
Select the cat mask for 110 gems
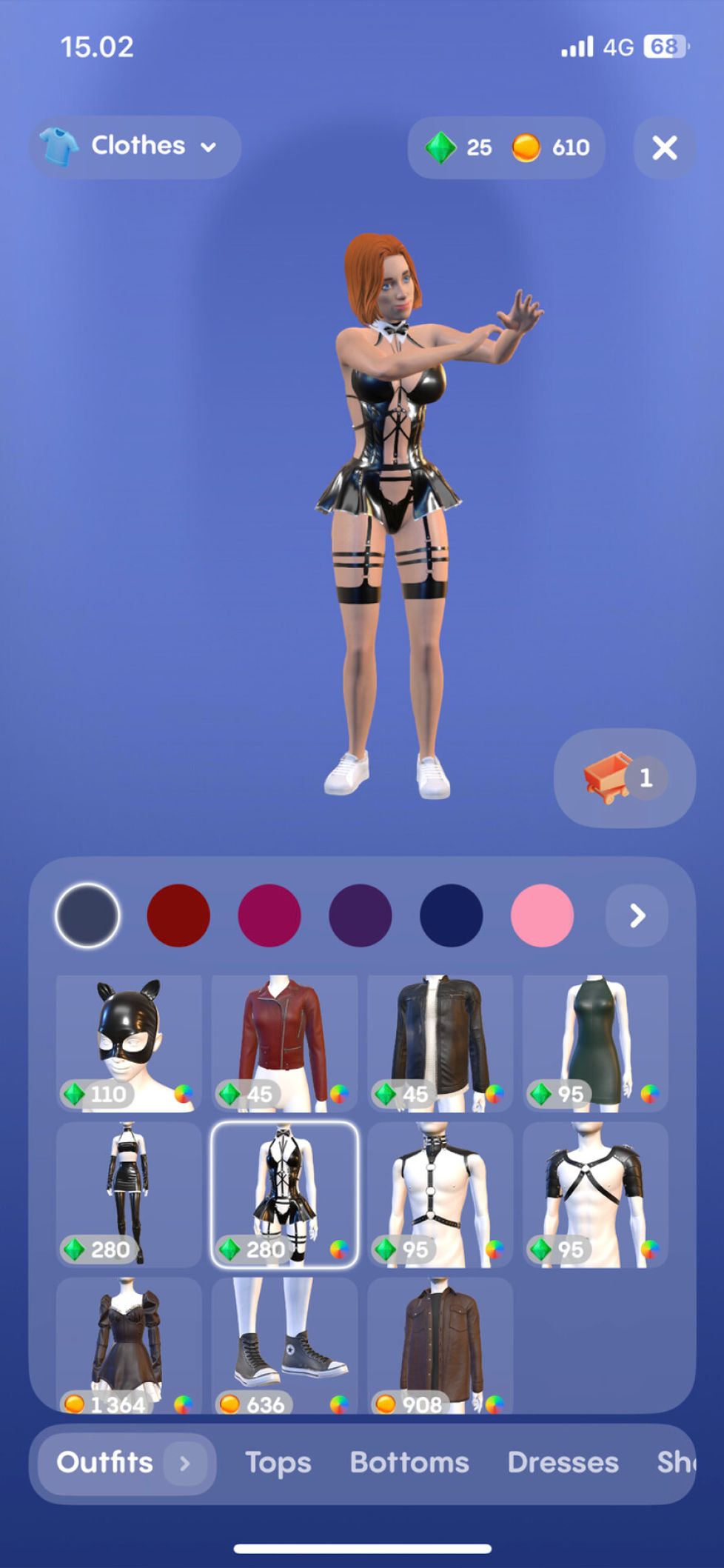click(x=129, y=1043)
